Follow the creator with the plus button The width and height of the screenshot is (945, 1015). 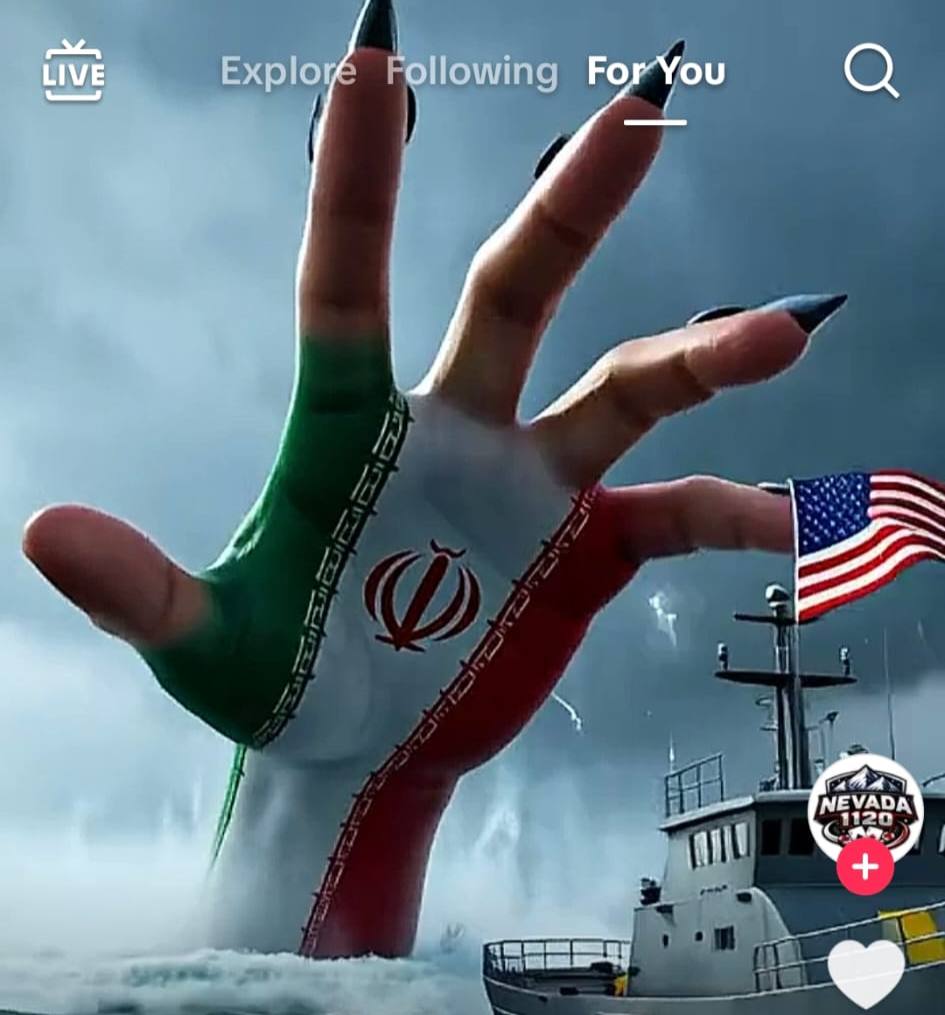[x=865, y=866]
